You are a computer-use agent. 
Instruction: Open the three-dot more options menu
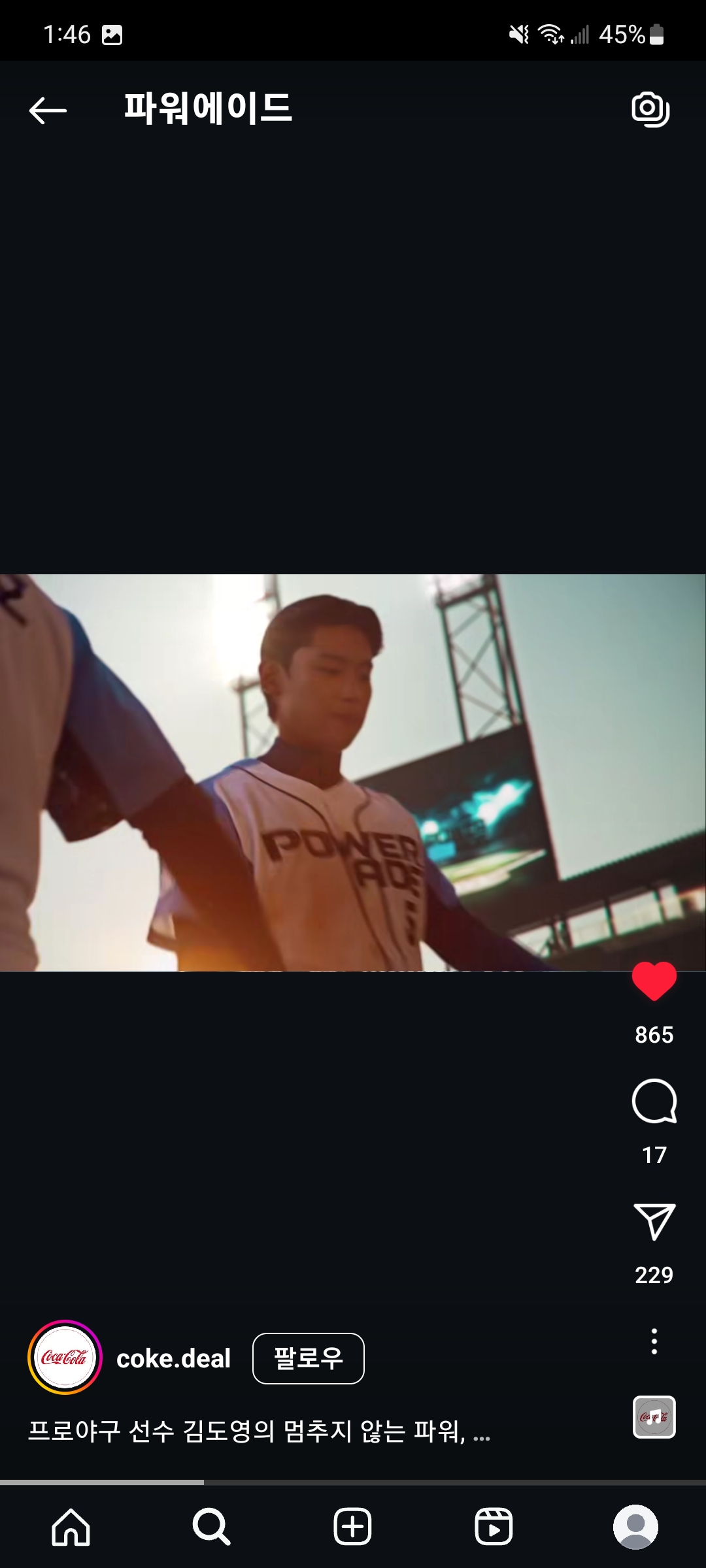(654, 1341)
